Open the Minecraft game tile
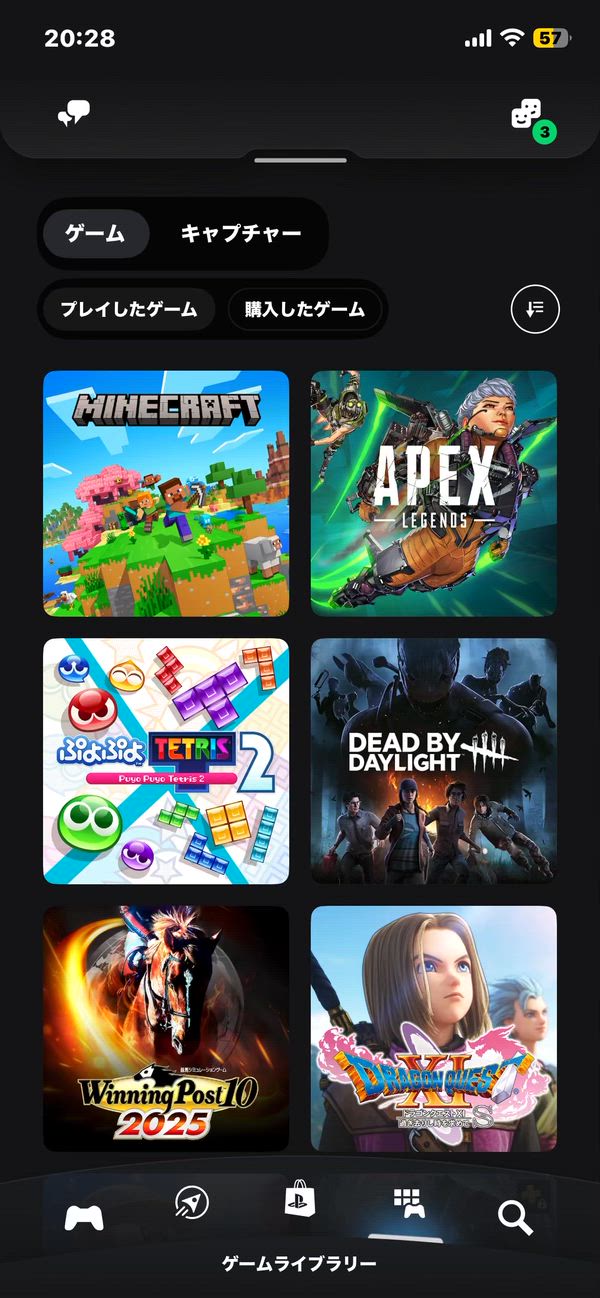This screenshot has height=1298, width=600. pos(166,493)
